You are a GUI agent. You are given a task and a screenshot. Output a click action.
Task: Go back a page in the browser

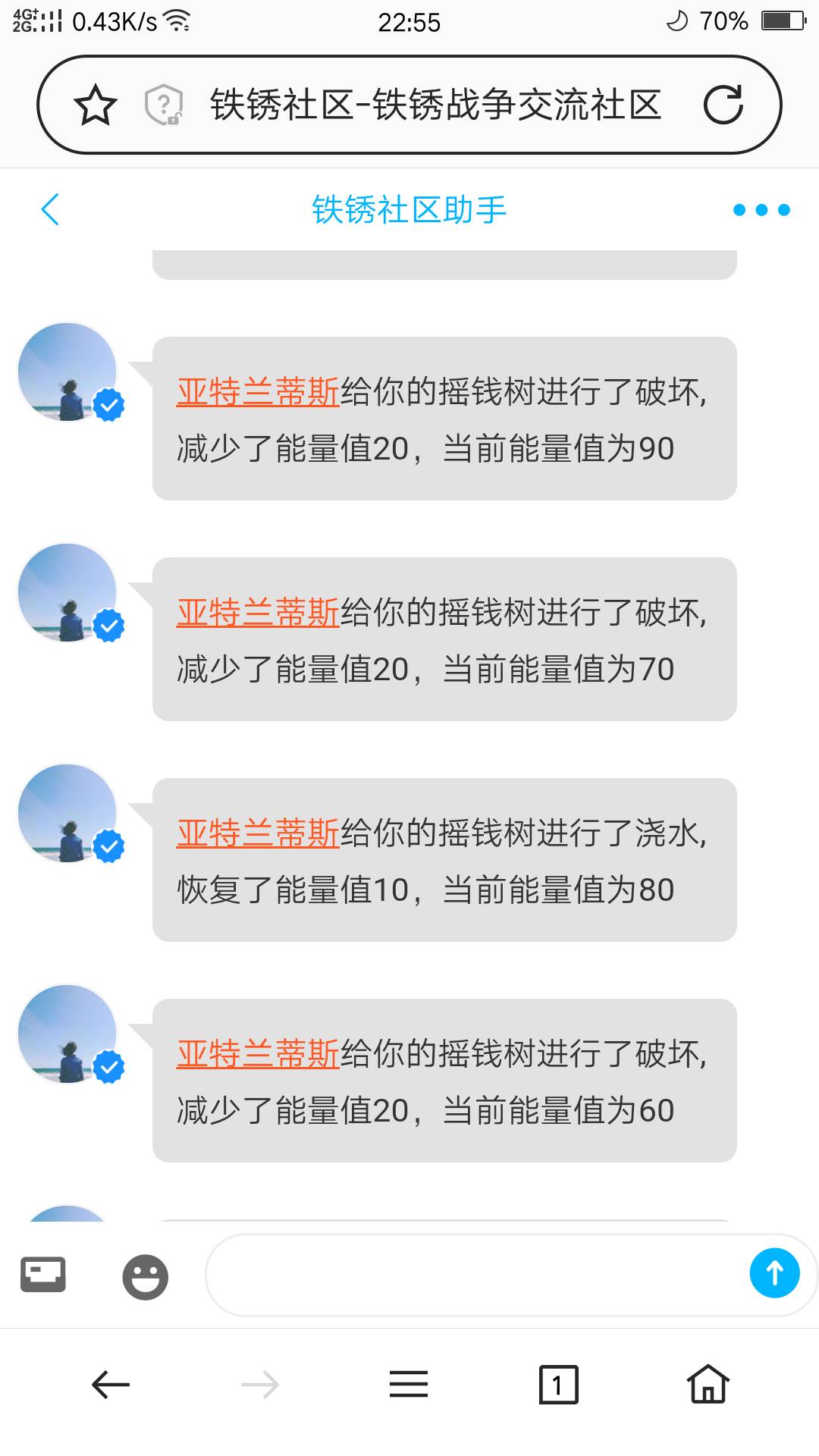tap(111, 1385)
